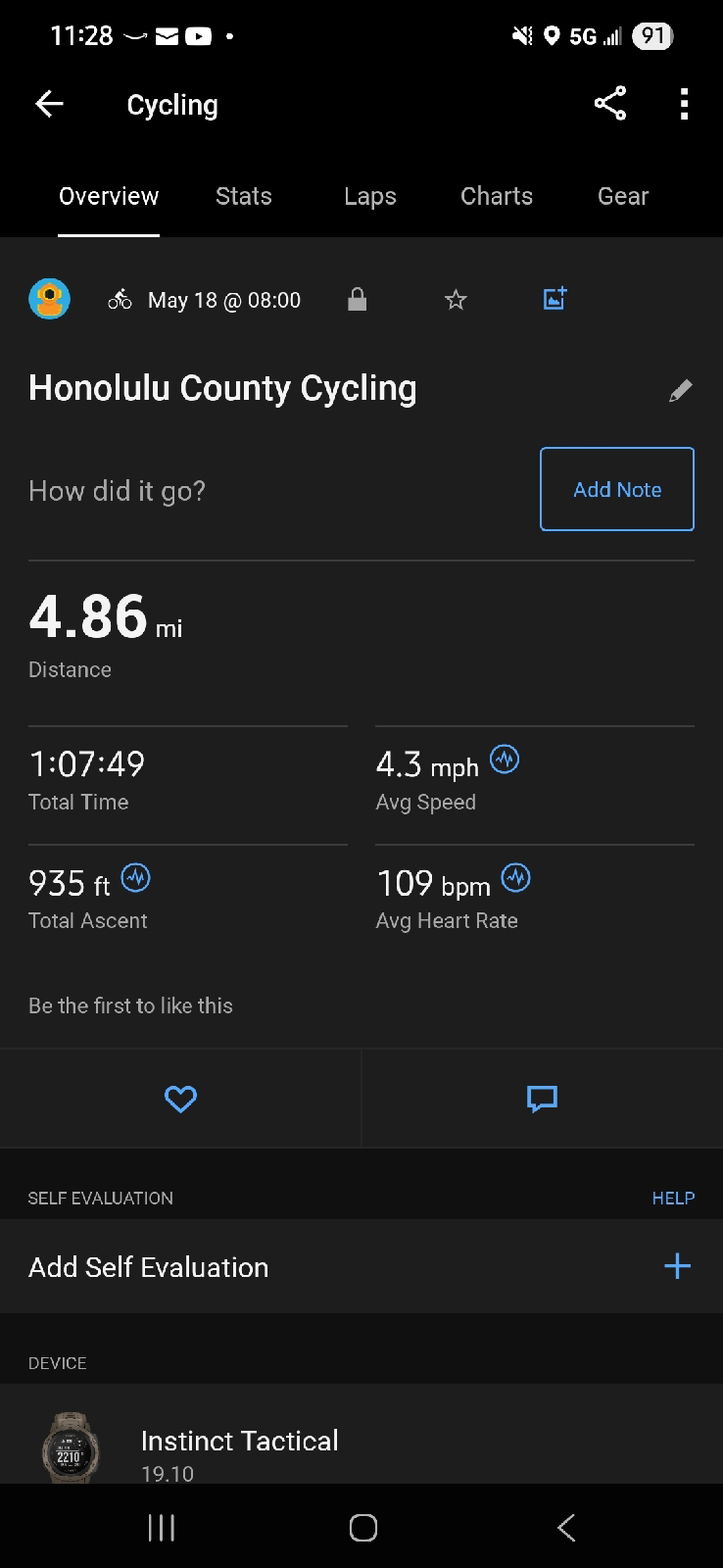Image resolution: width=723 pixels, height=1568 pixels.
Task: Go back from the Cycling activity
Action: (49, 104)
